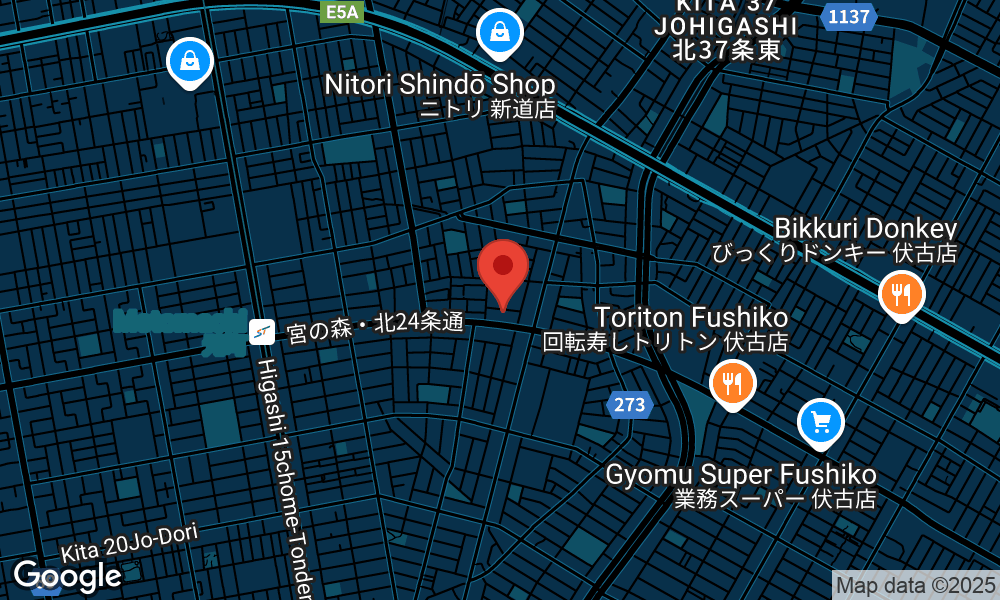Open the Gyomu Super Fushiko cart marker
Image resolution: width=1000 pixels, height=600 pixels.
tap(821, 422)
